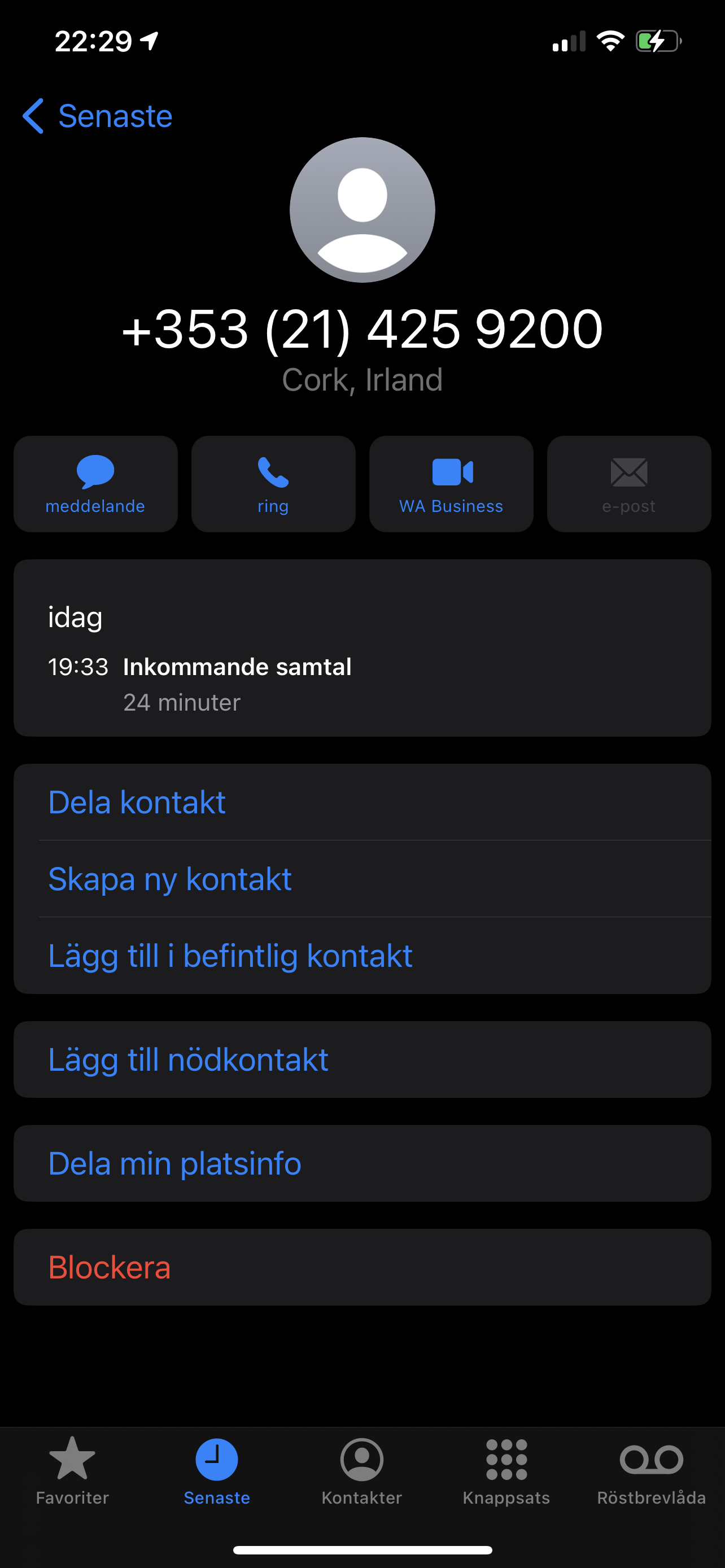The width and height of the screenshot is (725, 1568).
Task: Tap the ring call button
Action: point(273,484)
